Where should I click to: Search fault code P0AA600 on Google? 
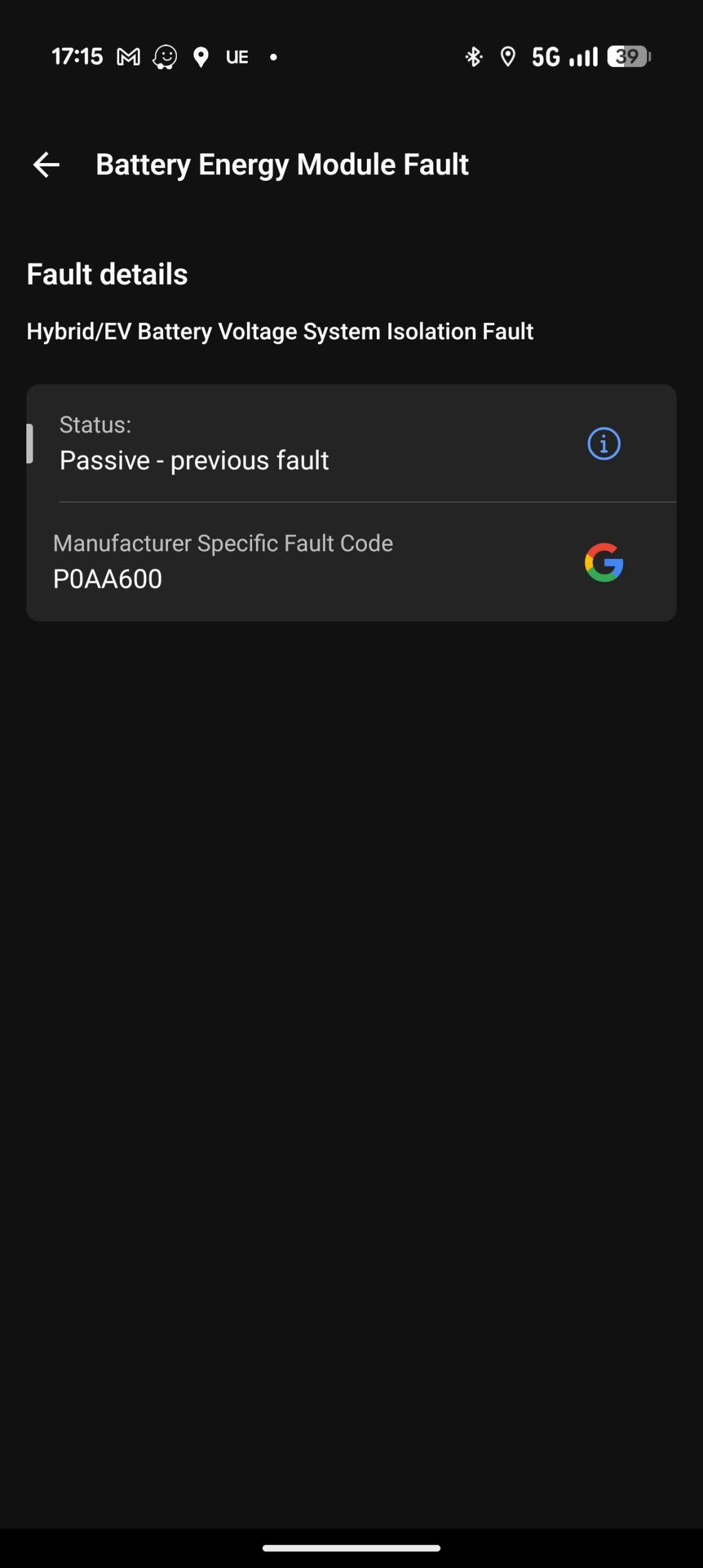(x=603, y=562)
